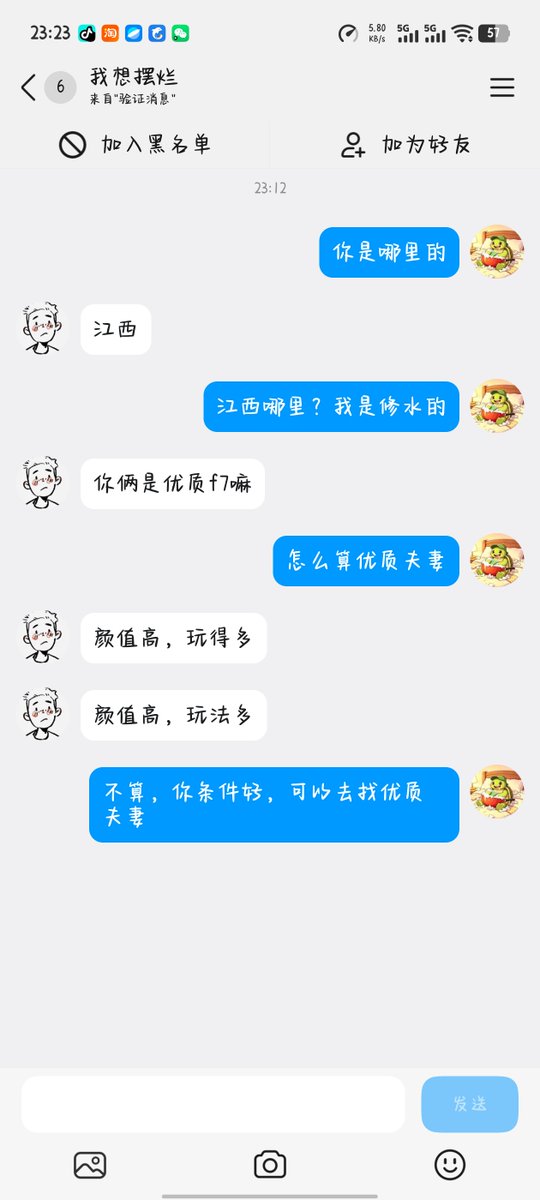Go back using the top-left arrow

point(28,87)
